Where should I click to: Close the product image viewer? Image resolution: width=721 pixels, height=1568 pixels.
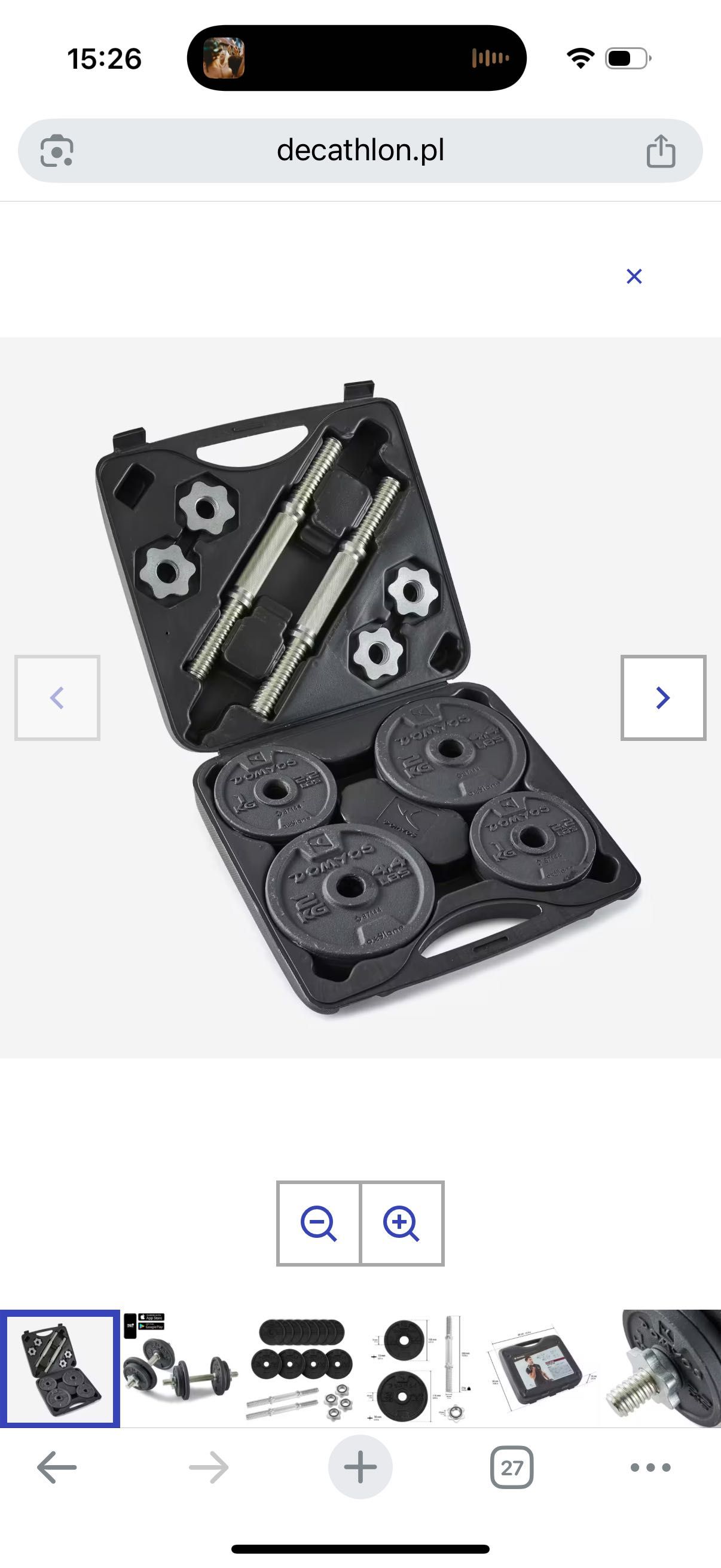634,276
